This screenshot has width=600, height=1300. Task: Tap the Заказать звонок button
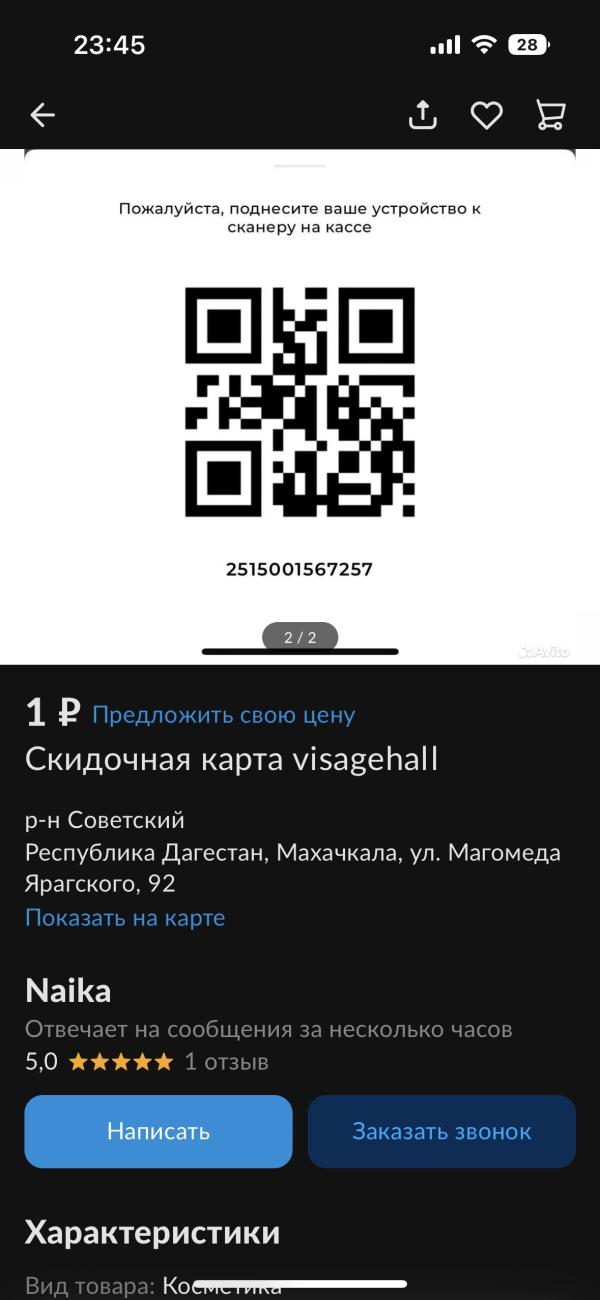(442, 1131)
